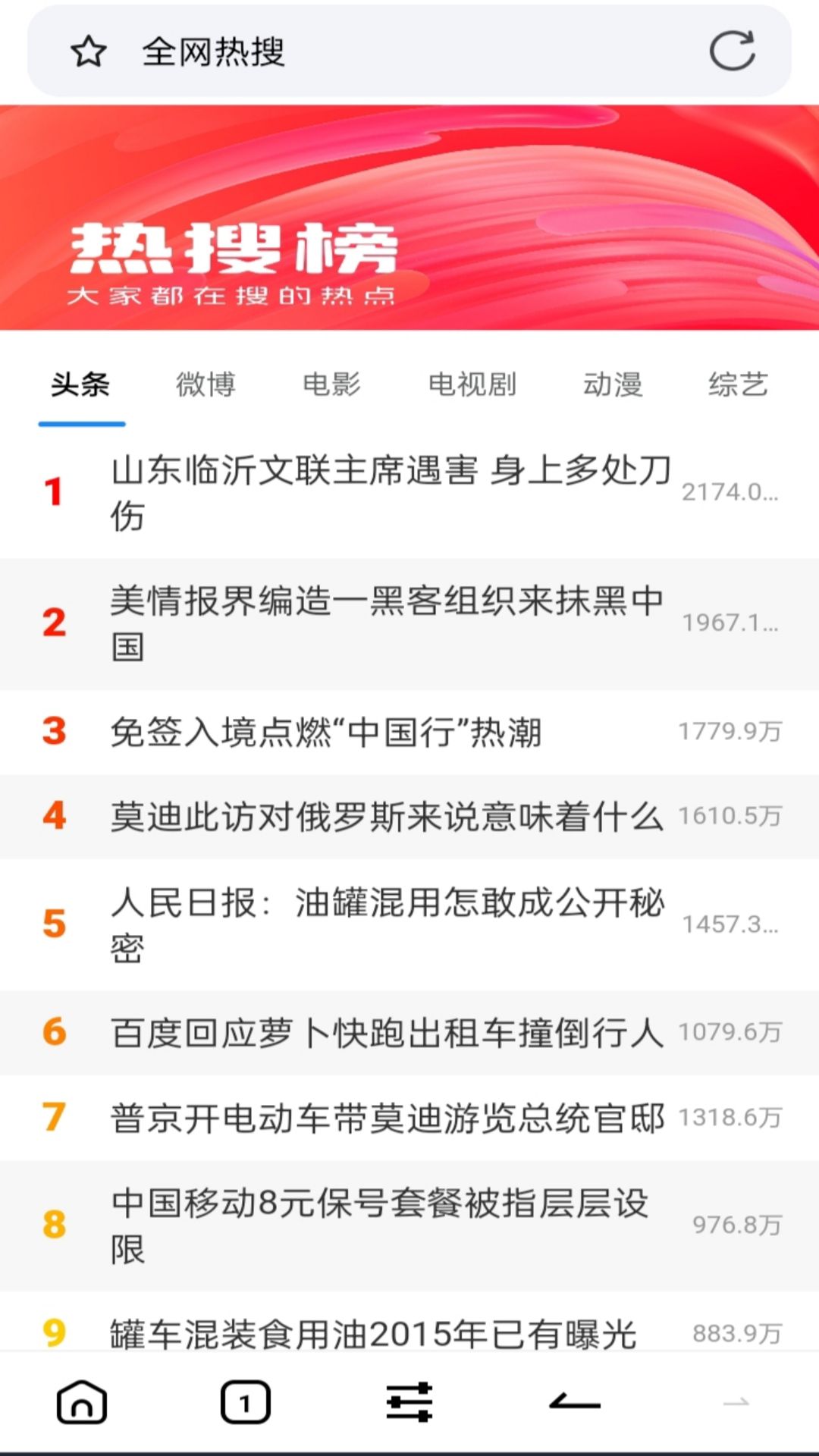Open the 电视剧 hot list tab
Screen dimensions: 819x1456
click(472, 384)
